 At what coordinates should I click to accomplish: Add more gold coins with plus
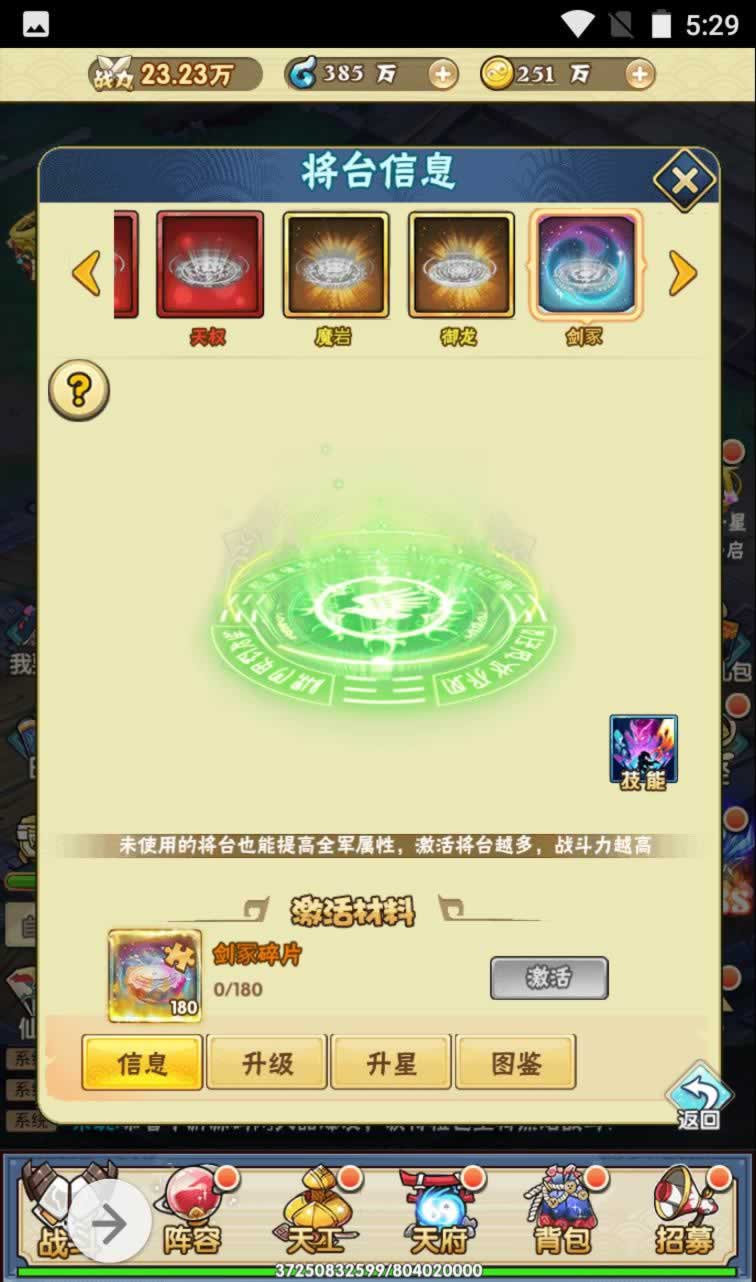click(639, 74)
